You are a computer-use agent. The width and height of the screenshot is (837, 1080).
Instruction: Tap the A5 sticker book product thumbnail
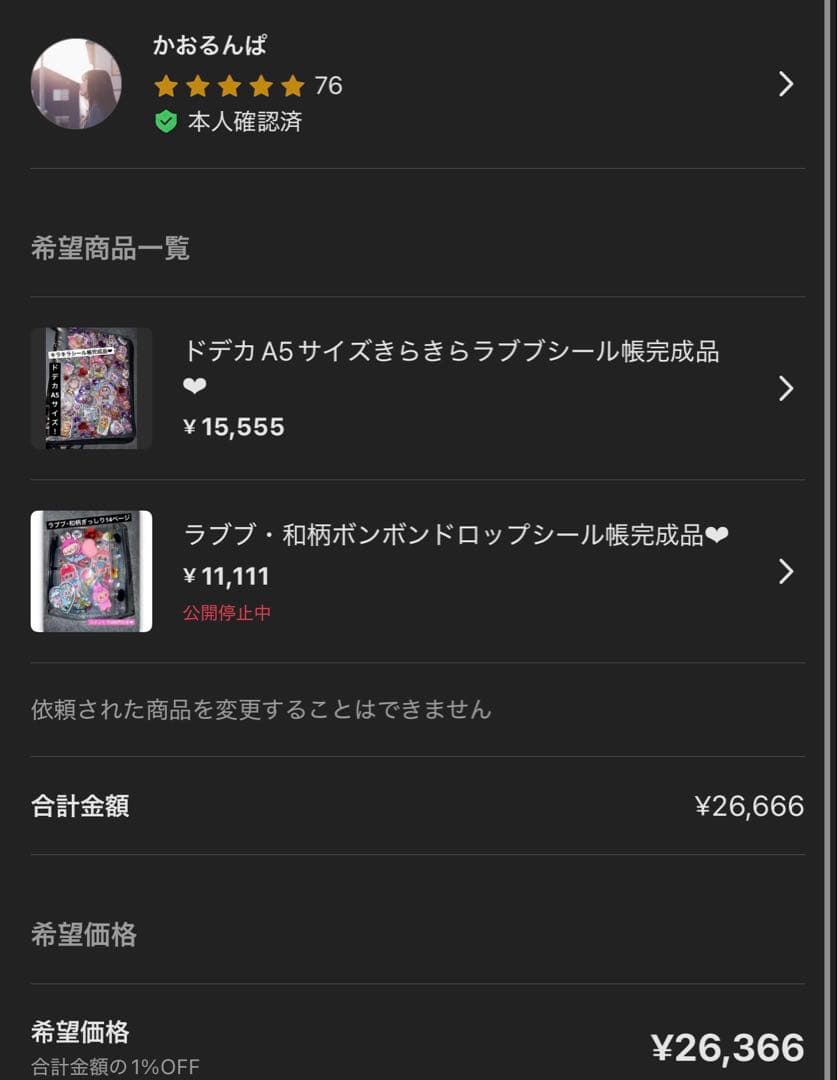91,389
